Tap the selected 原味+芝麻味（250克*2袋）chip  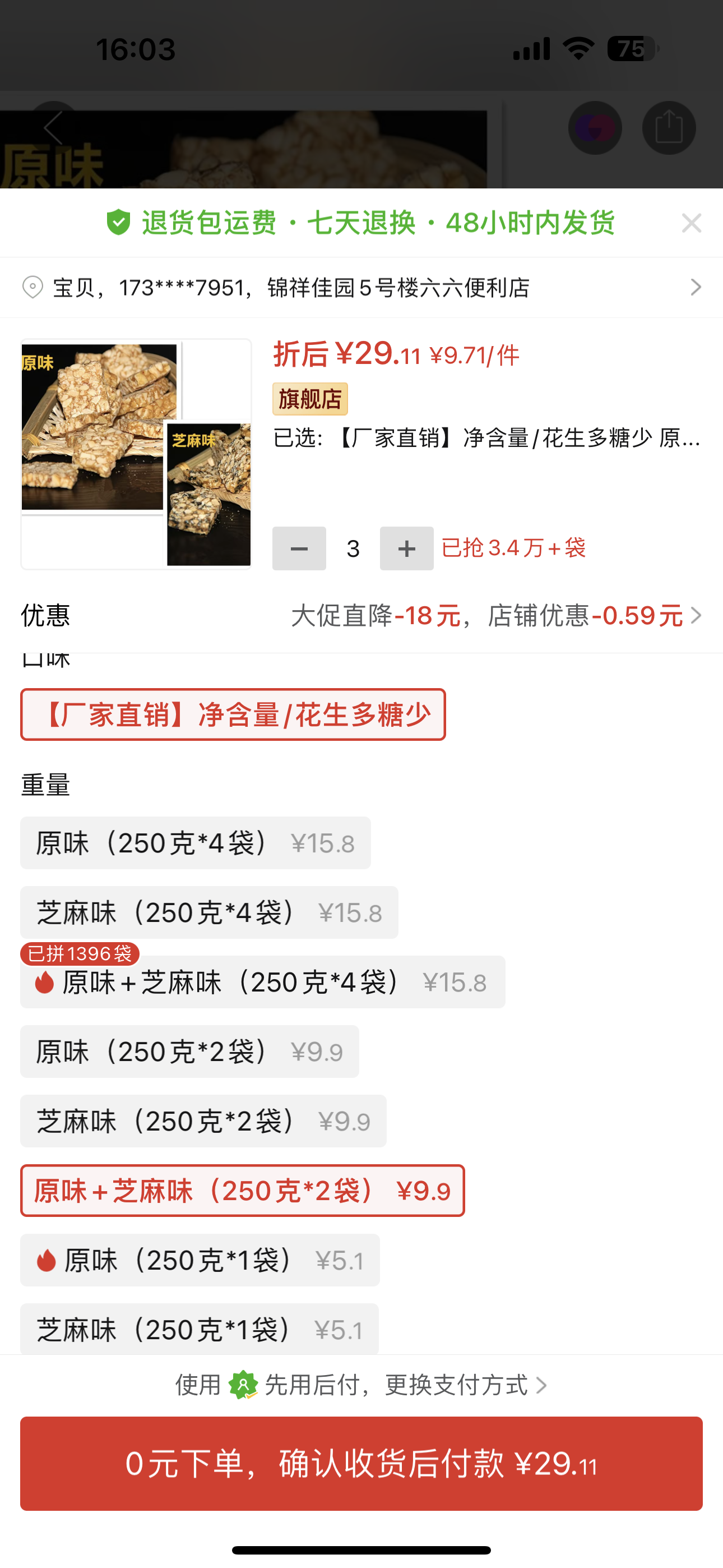242,1191
